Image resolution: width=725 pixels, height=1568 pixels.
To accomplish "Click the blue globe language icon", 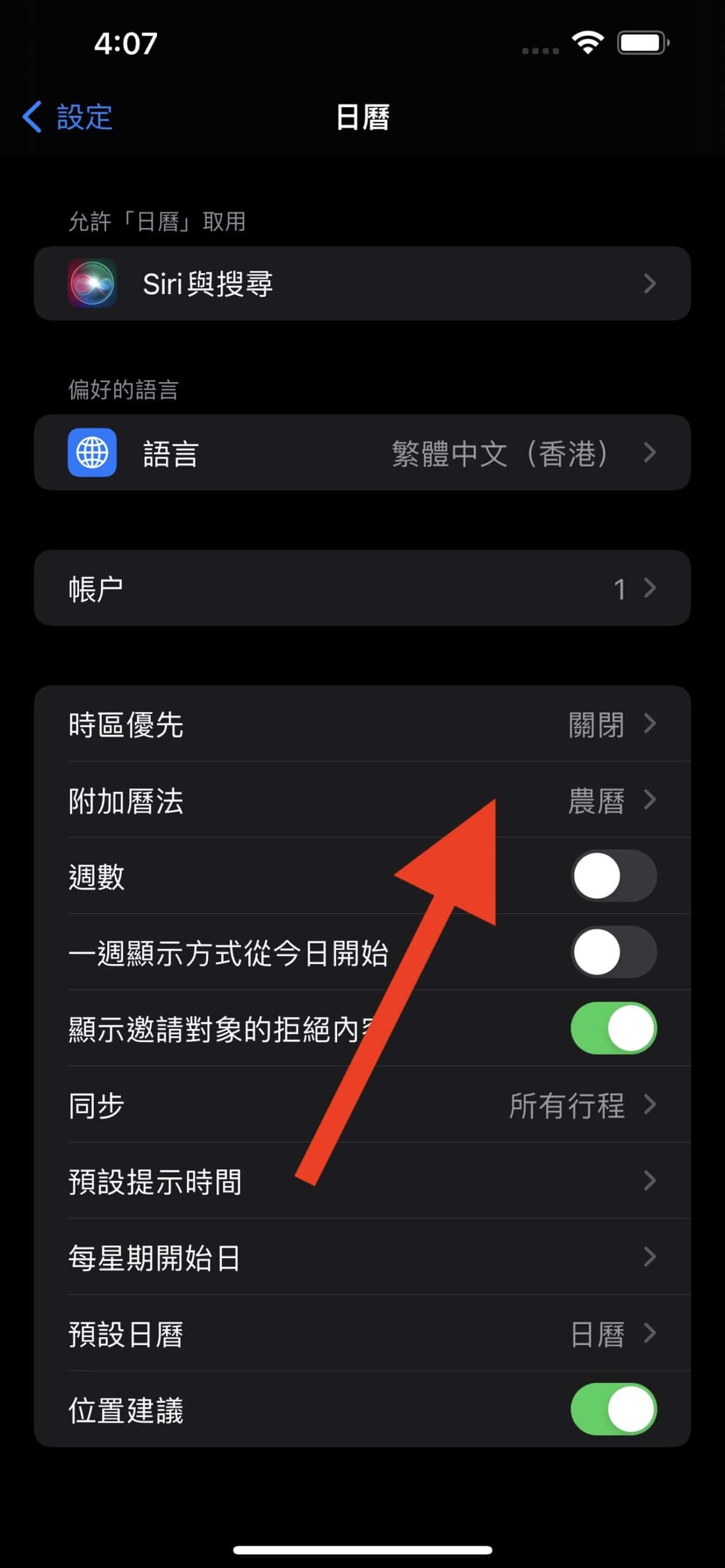I will (93, 453).
